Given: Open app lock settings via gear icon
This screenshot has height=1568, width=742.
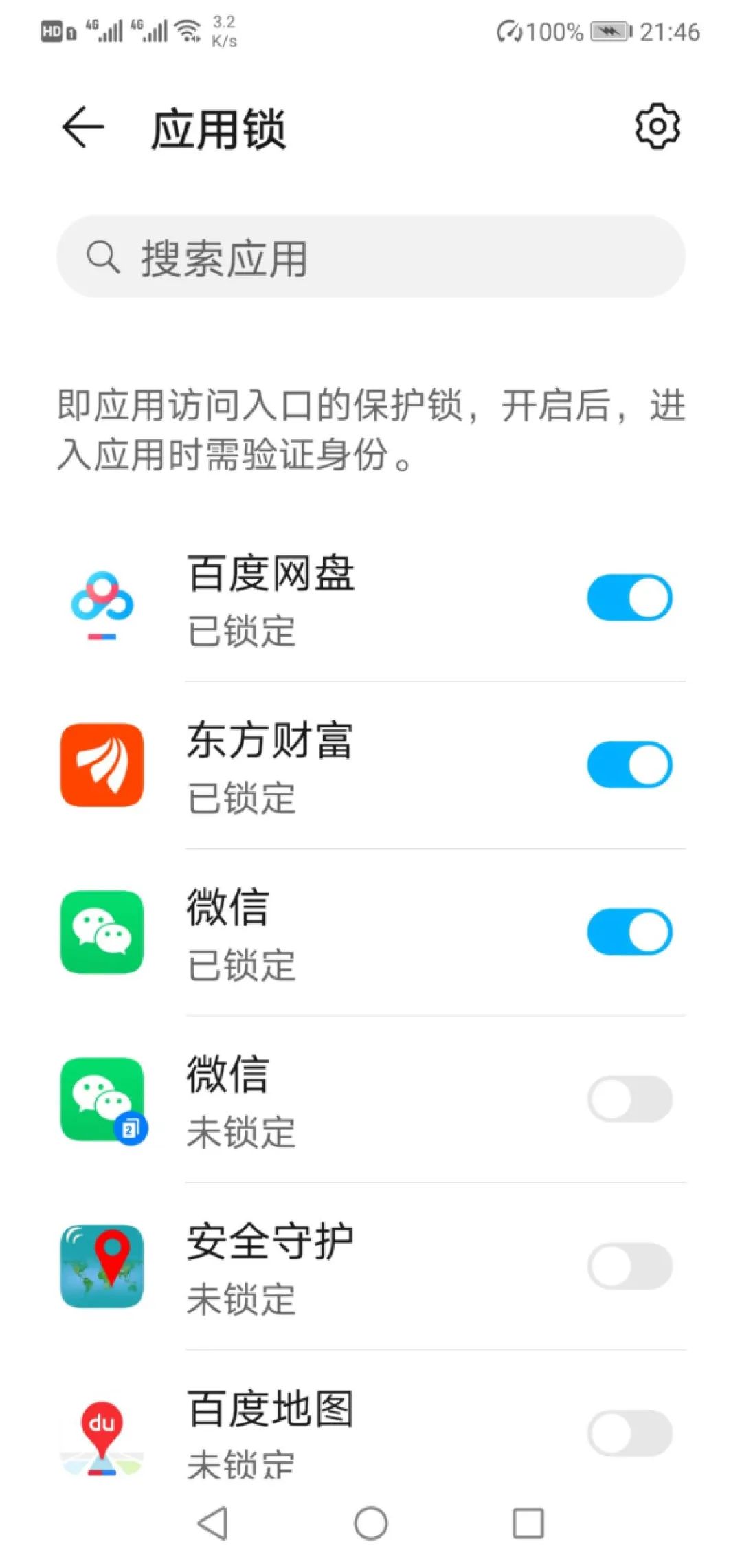Looking at the screenshot, I should [x=657, y=127].
